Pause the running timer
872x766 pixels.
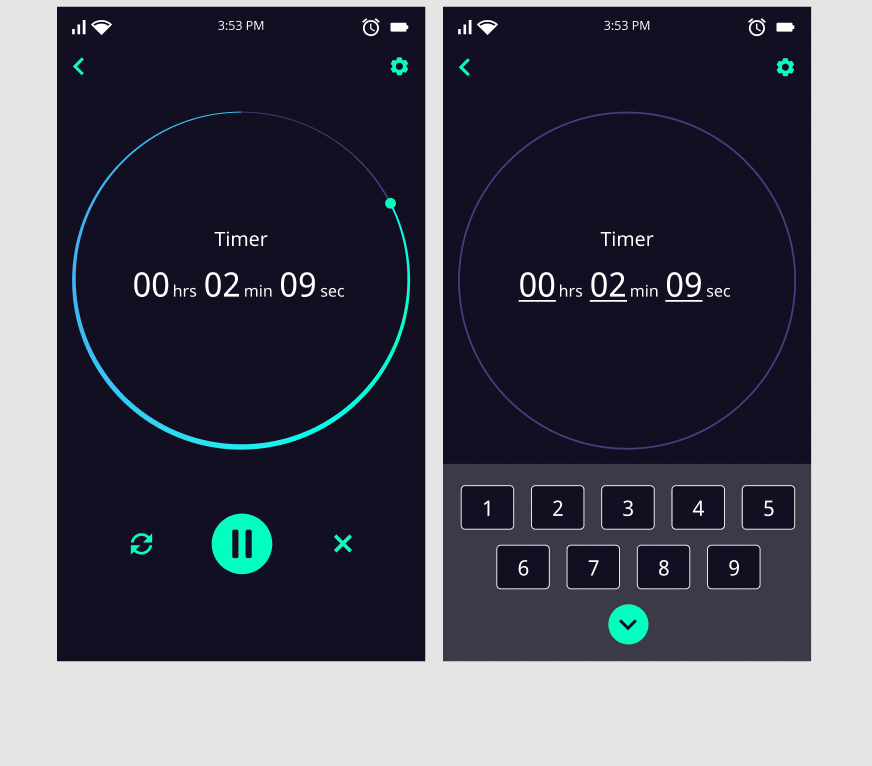click(242, 544)
